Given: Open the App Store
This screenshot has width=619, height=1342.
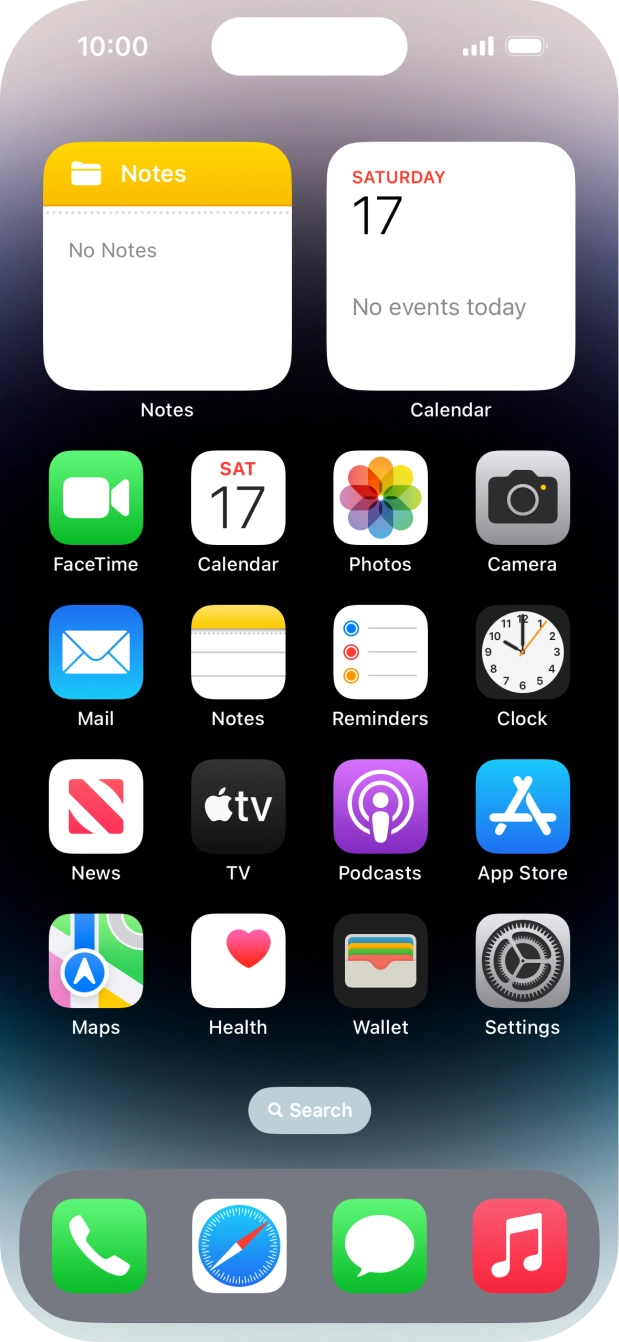Looking at the screenshot, I should (x=522, y=806).
